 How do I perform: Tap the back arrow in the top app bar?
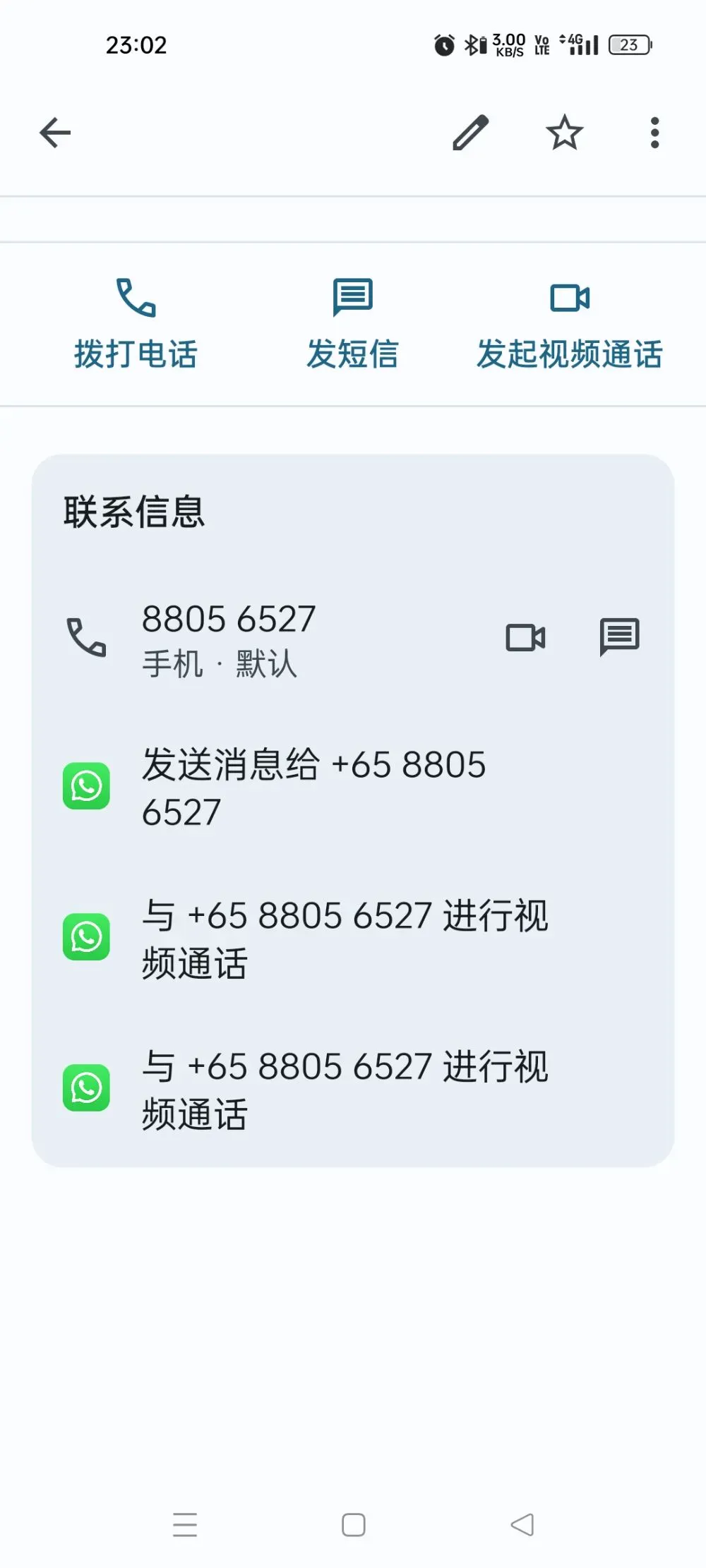click(x=55, y=133)
